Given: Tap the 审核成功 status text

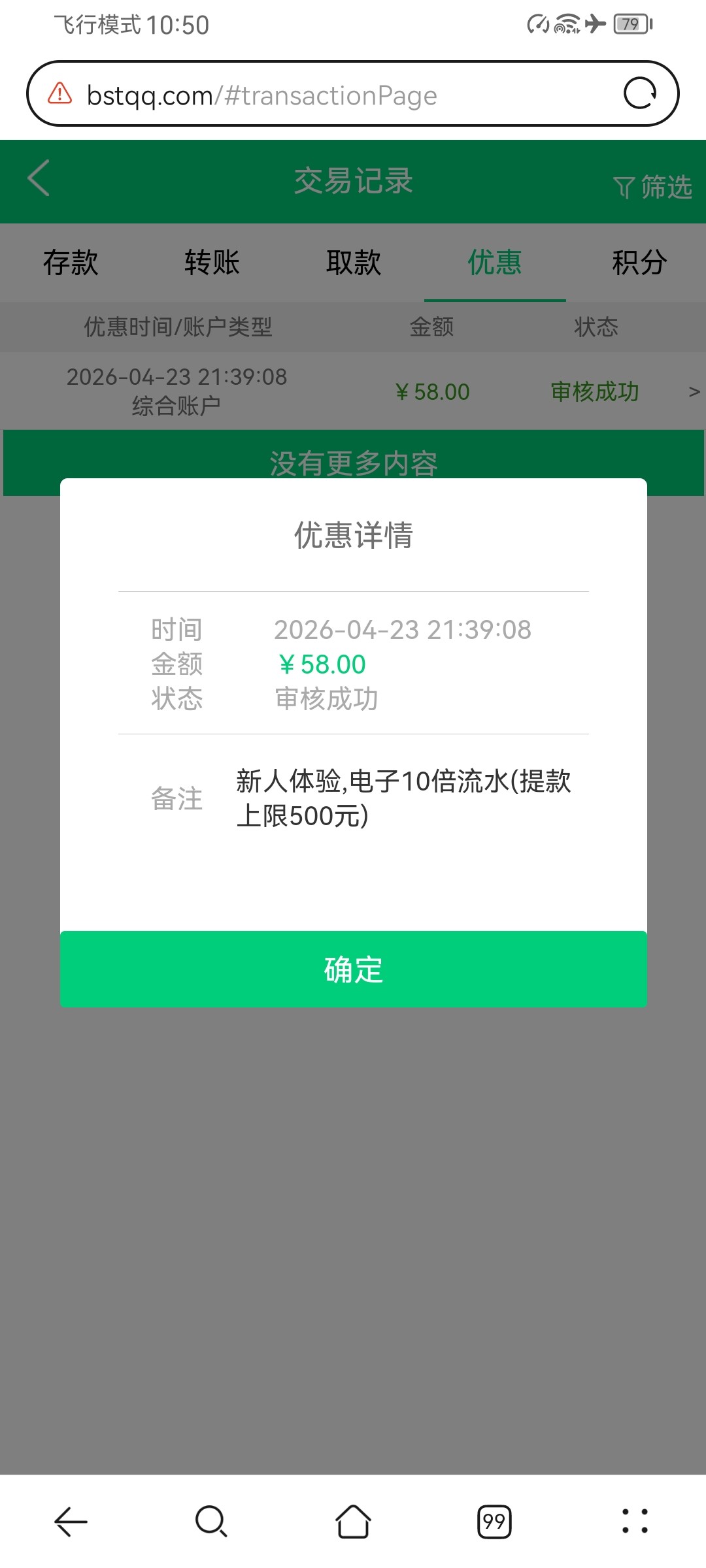Looking at the screenshot, I should click(x=594, y=391).
